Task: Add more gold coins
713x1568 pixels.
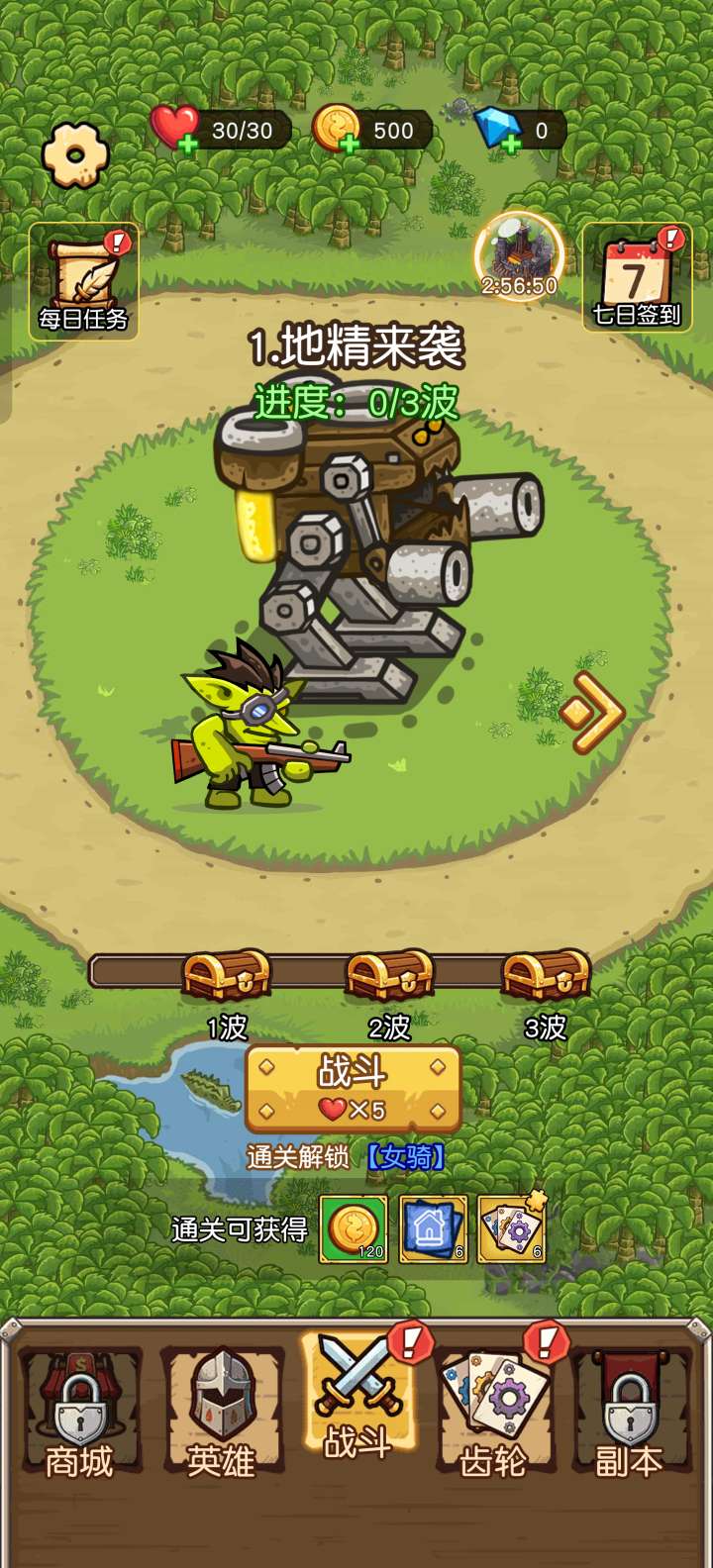Action: click(349, 146)
